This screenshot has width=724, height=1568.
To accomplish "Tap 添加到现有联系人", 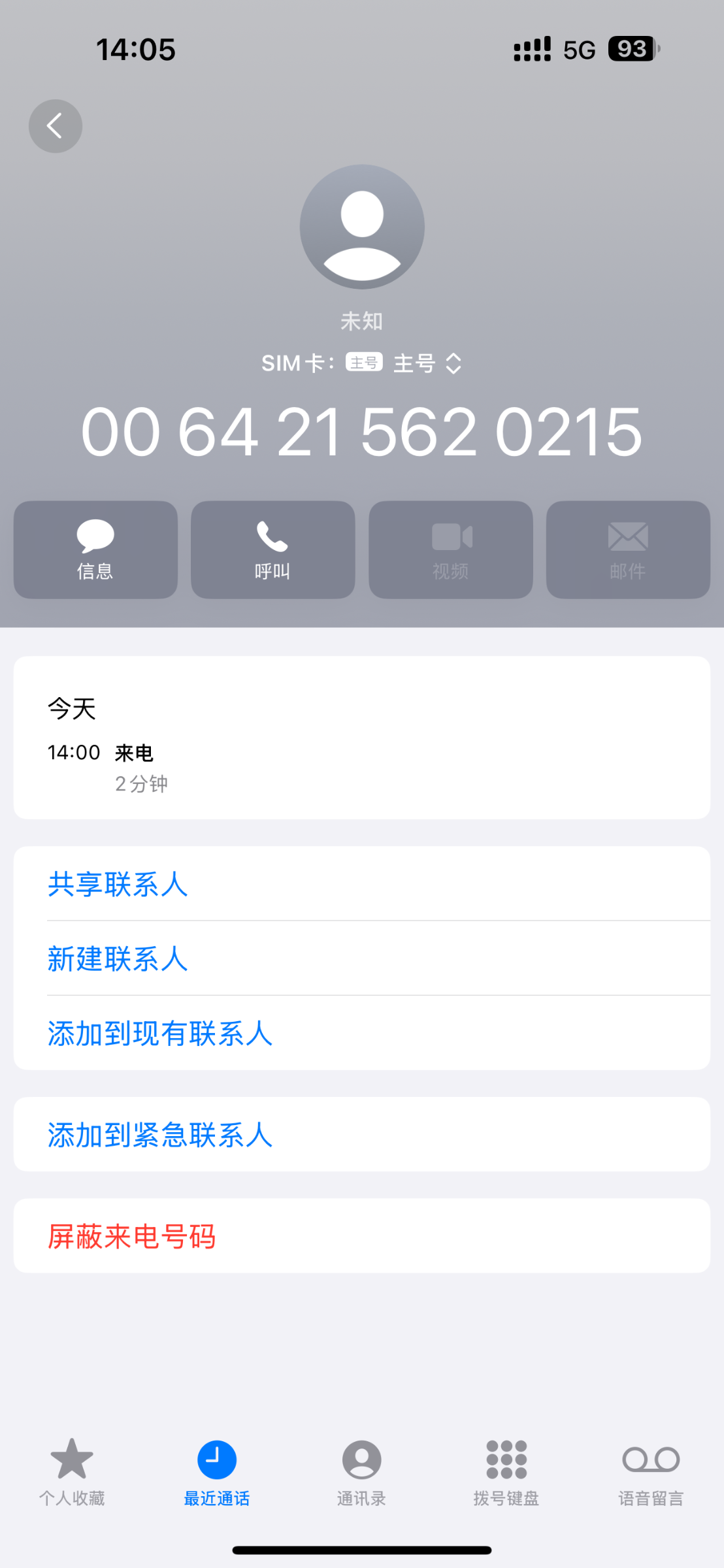I will pos(362,1033).
